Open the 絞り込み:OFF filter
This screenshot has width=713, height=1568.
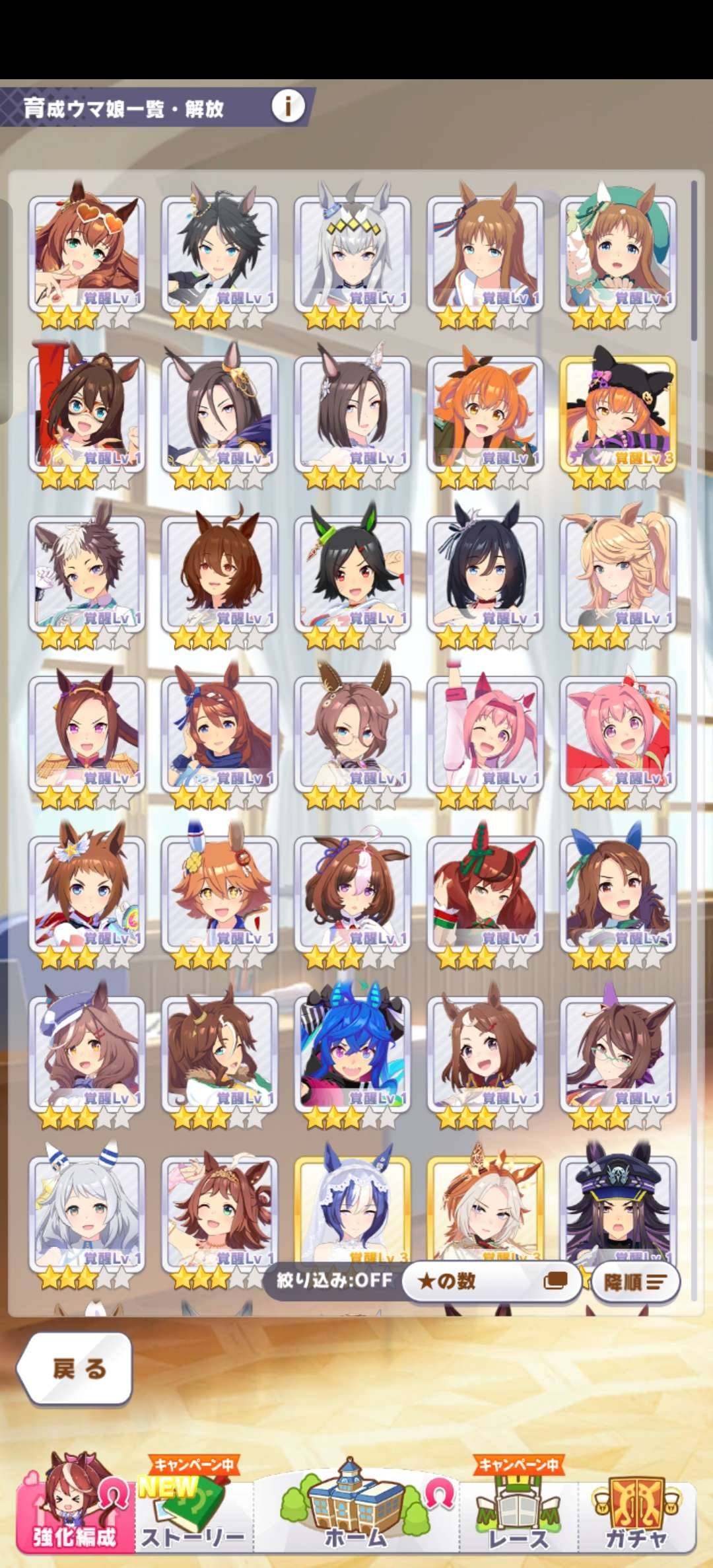(334, 1281)
